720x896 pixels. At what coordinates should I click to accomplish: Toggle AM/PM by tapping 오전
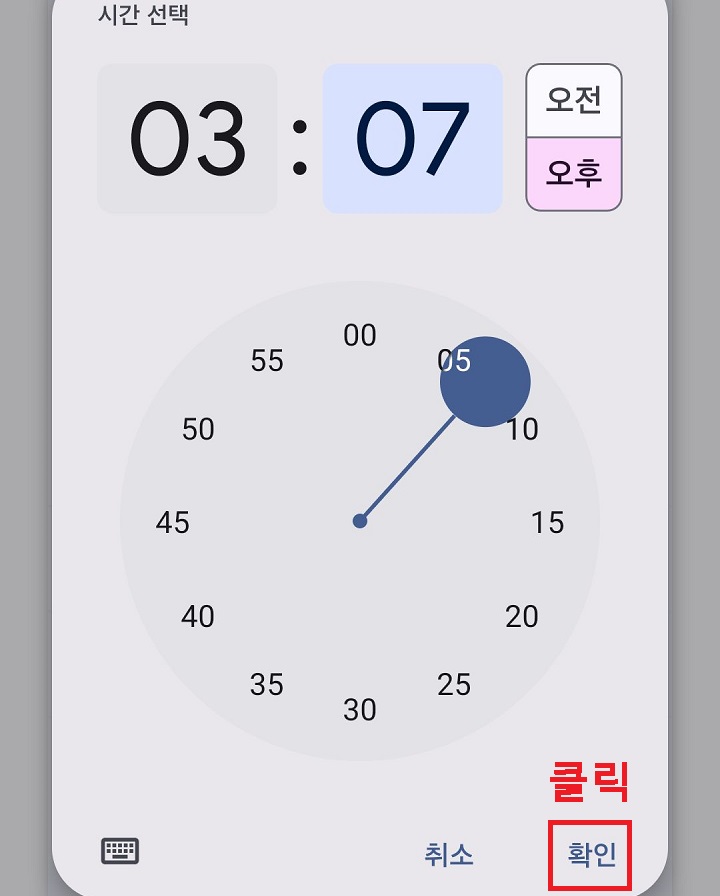pyautogui.click(x=574, y=100)
